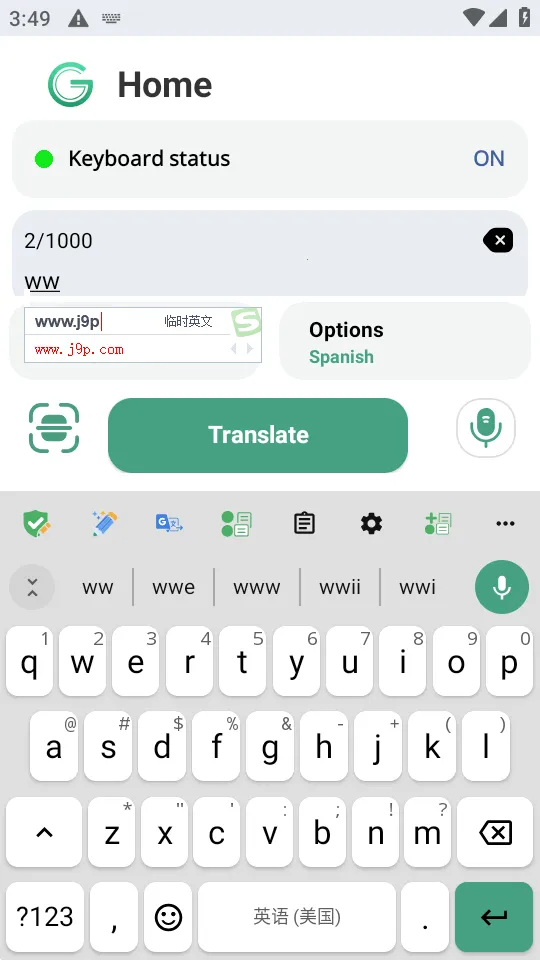Tap the green Translate button

point(258,435)
